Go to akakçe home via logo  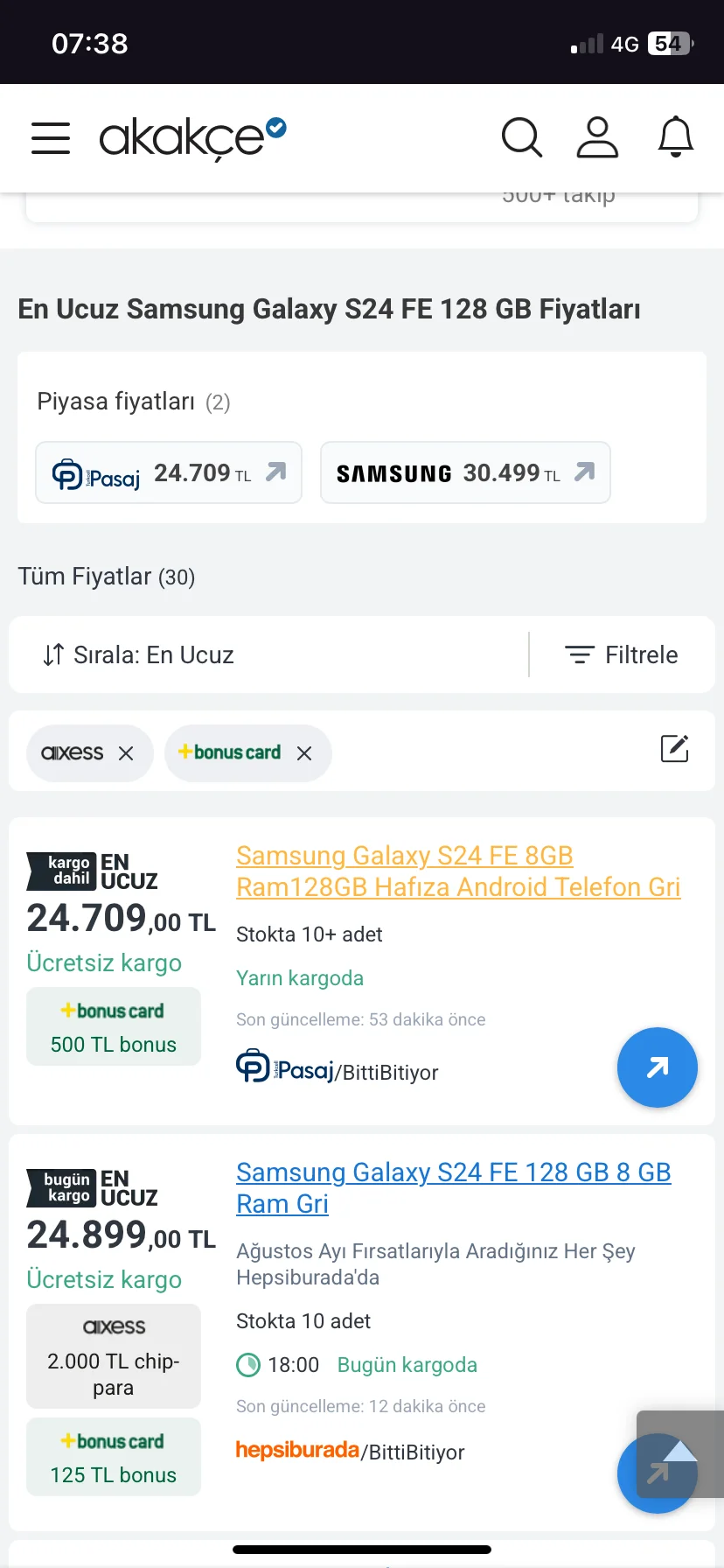pyautogui.click(x=192, y=138)
